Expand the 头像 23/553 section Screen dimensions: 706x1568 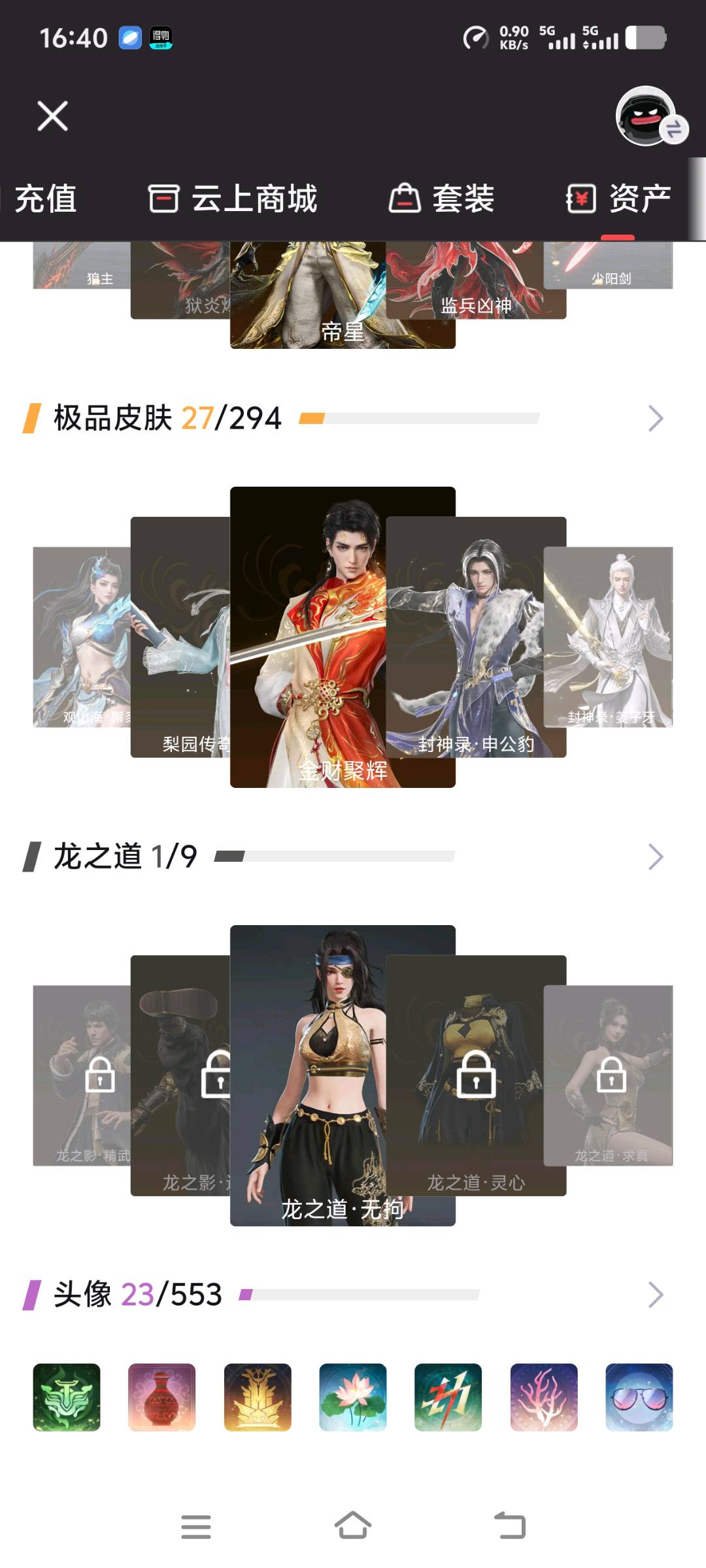tap(655, 1294)
